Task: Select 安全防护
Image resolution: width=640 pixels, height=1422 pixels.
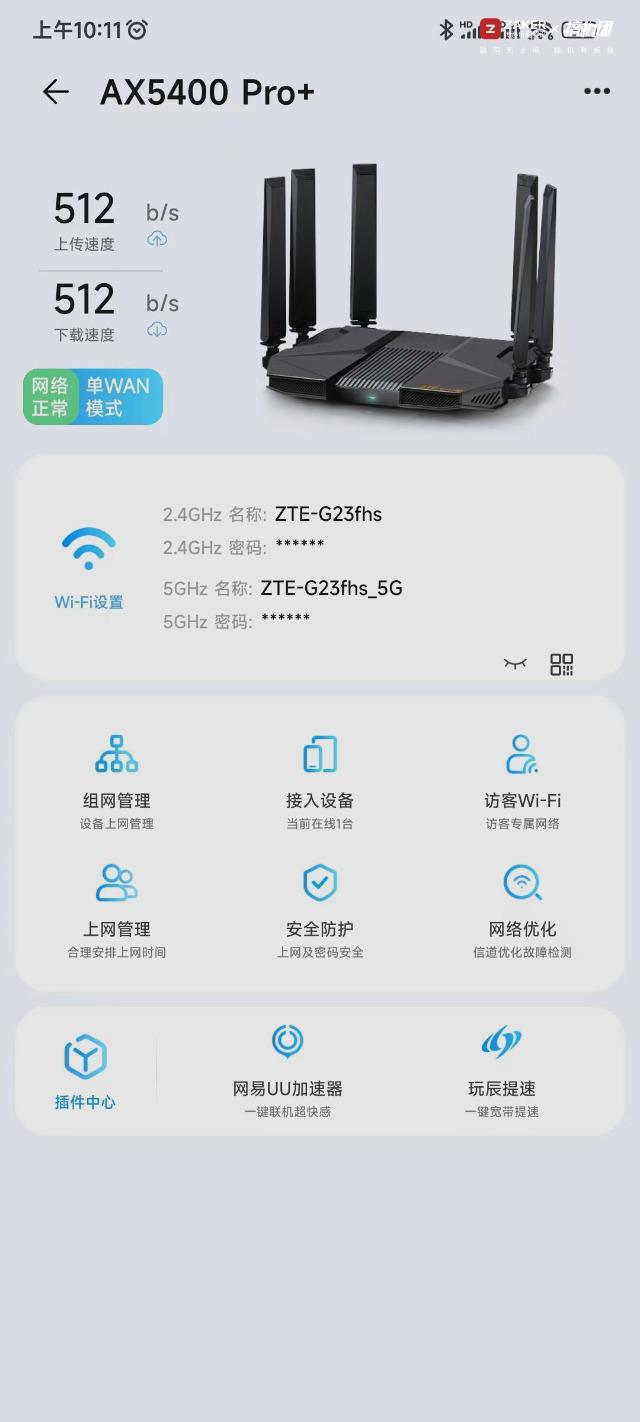Action: [320, 910]
